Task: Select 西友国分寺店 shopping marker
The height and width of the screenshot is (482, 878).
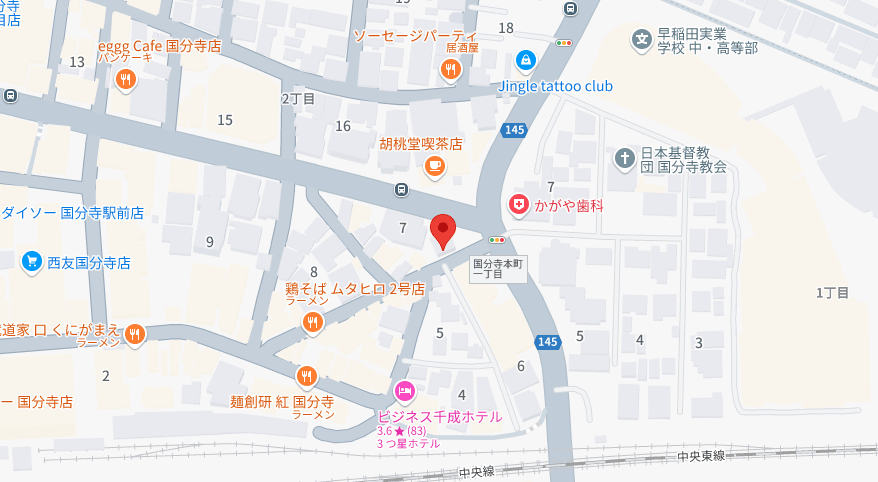Action: pyautogui.click(x=31, y=263)
